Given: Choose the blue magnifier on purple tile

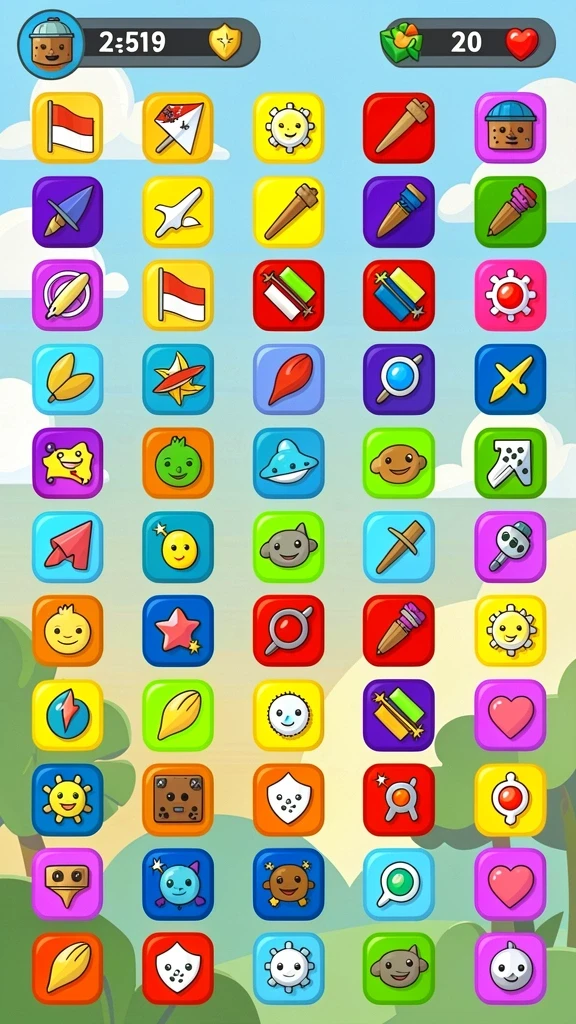Looking at the screenshot, I should coord(399,379).
